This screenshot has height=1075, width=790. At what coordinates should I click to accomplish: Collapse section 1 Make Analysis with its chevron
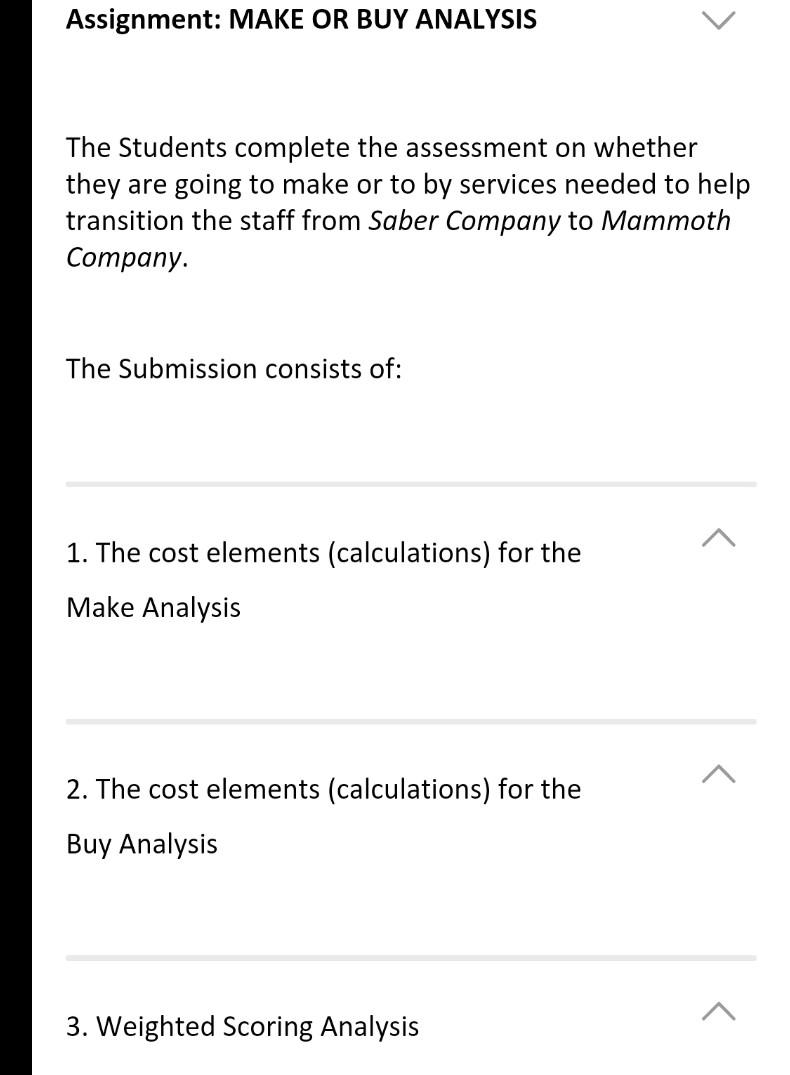pyautogui.click(x=718, y=538)
